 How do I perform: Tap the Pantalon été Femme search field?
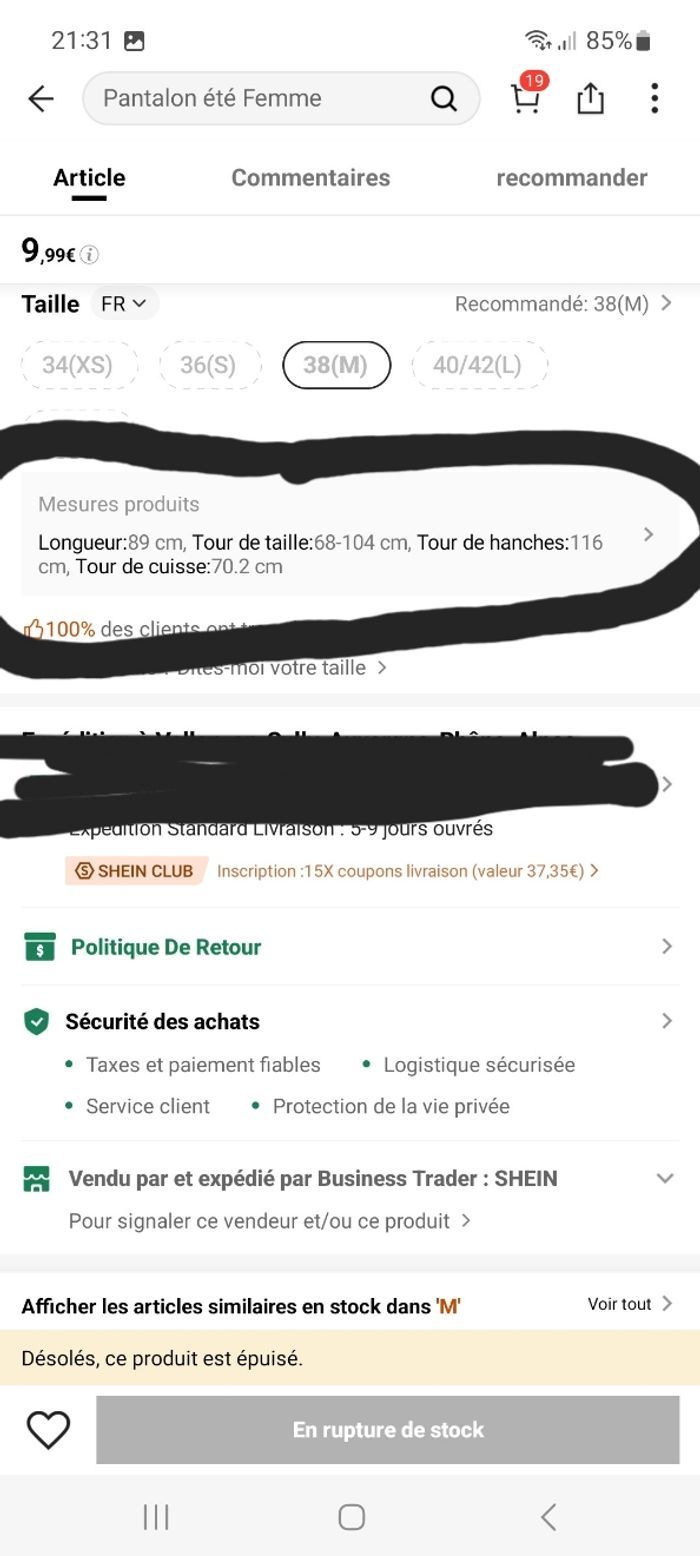(260, 98)
